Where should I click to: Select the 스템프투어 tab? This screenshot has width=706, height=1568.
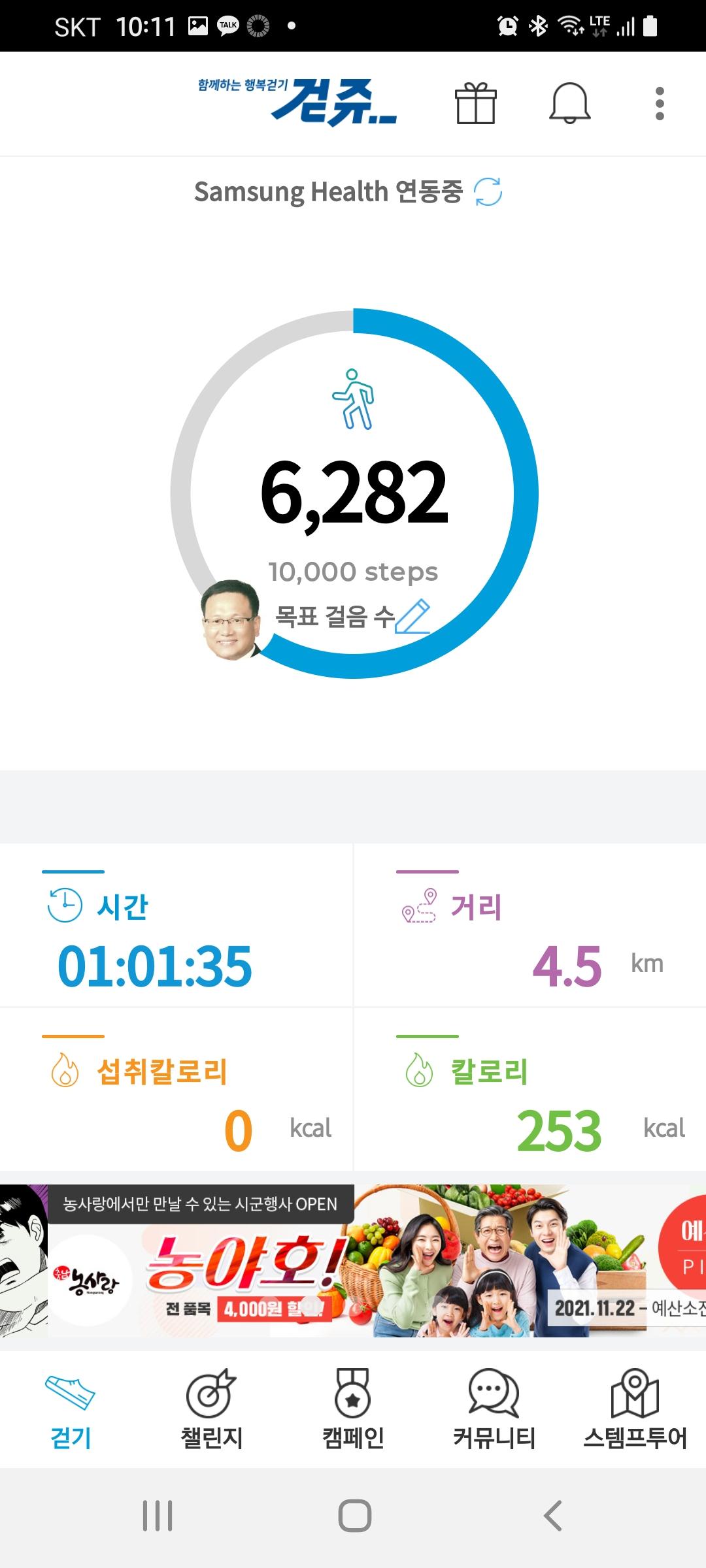635,1408
